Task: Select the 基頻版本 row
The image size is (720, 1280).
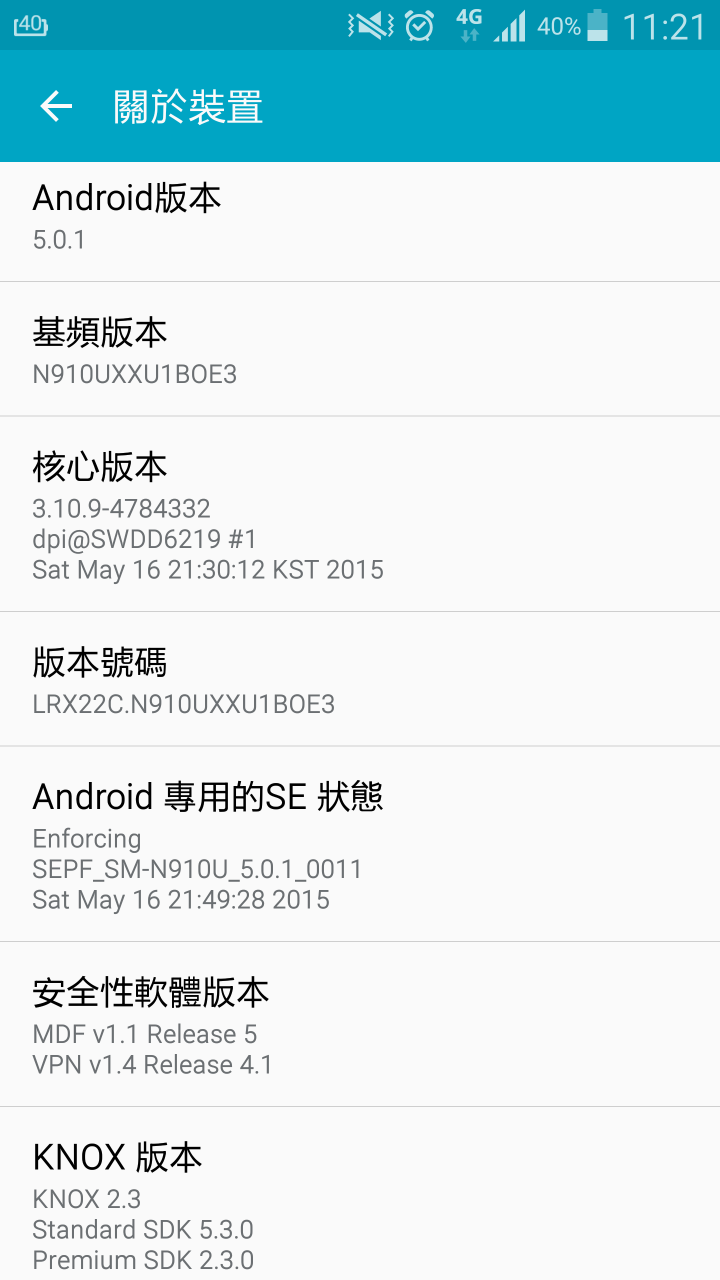Action: click(360, 349)
